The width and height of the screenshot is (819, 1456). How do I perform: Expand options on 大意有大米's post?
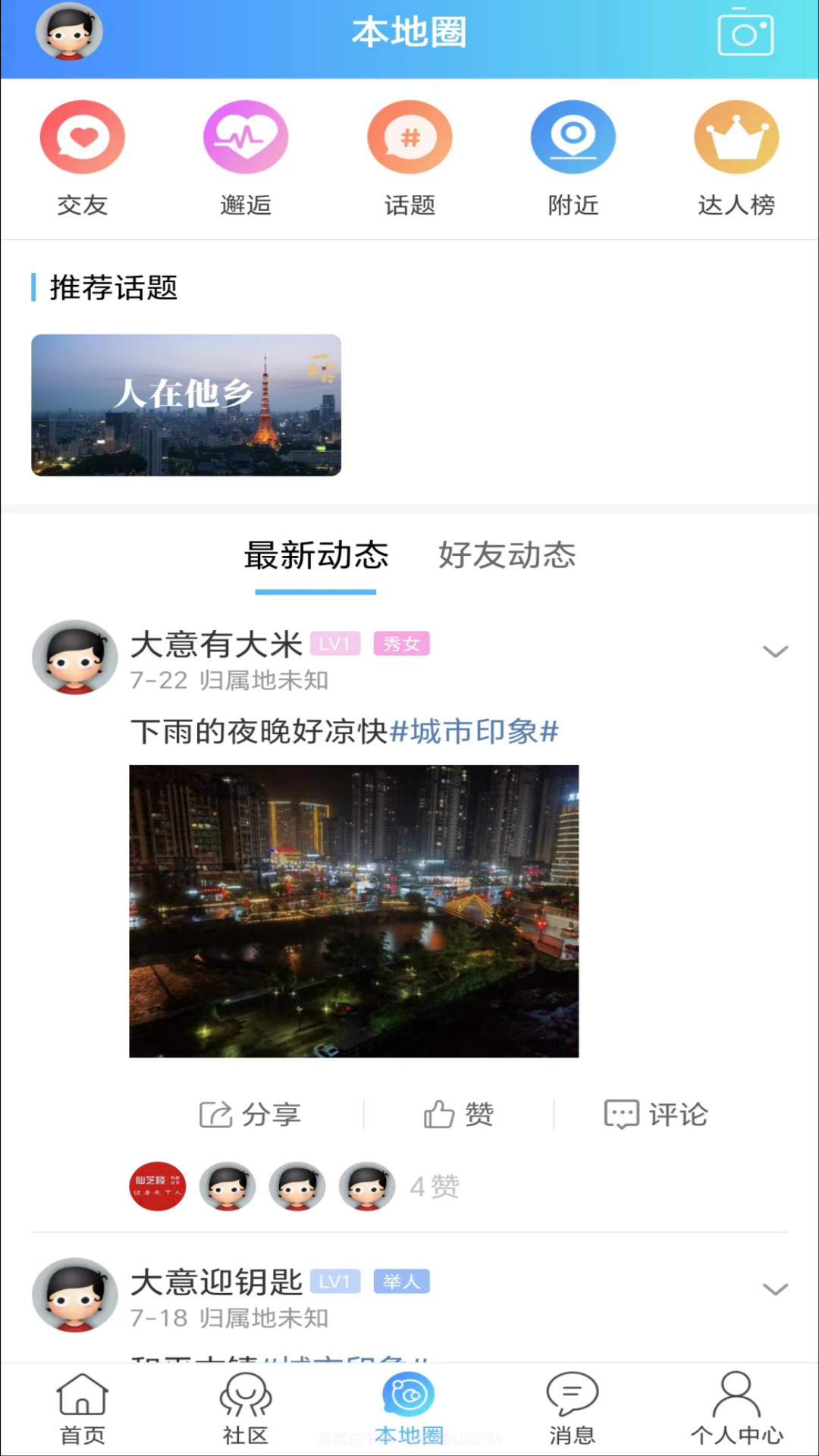point(775,651)
